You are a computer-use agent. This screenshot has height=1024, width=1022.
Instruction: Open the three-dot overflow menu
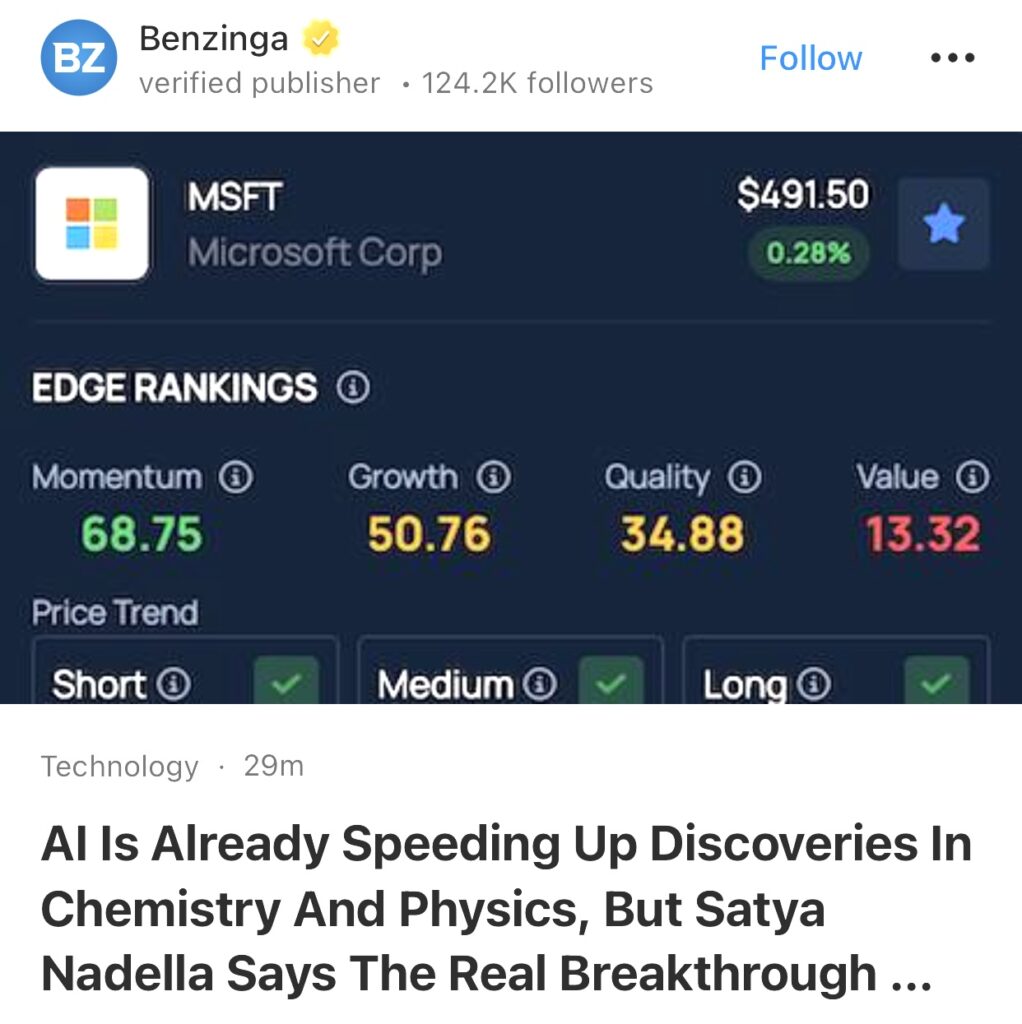[951, 58]
